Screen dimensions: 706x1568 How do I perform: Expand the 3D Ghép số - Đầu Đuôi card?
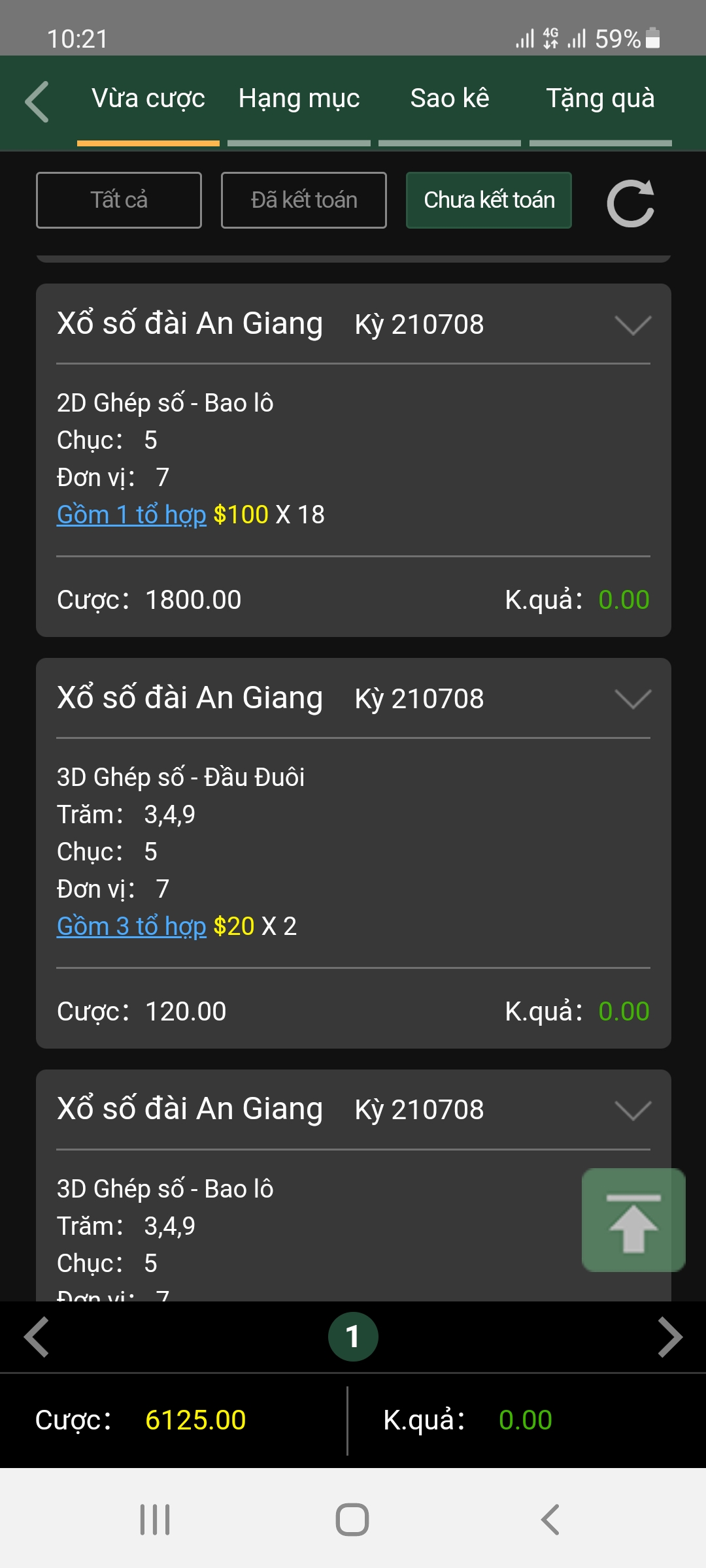tap(633, 699)
